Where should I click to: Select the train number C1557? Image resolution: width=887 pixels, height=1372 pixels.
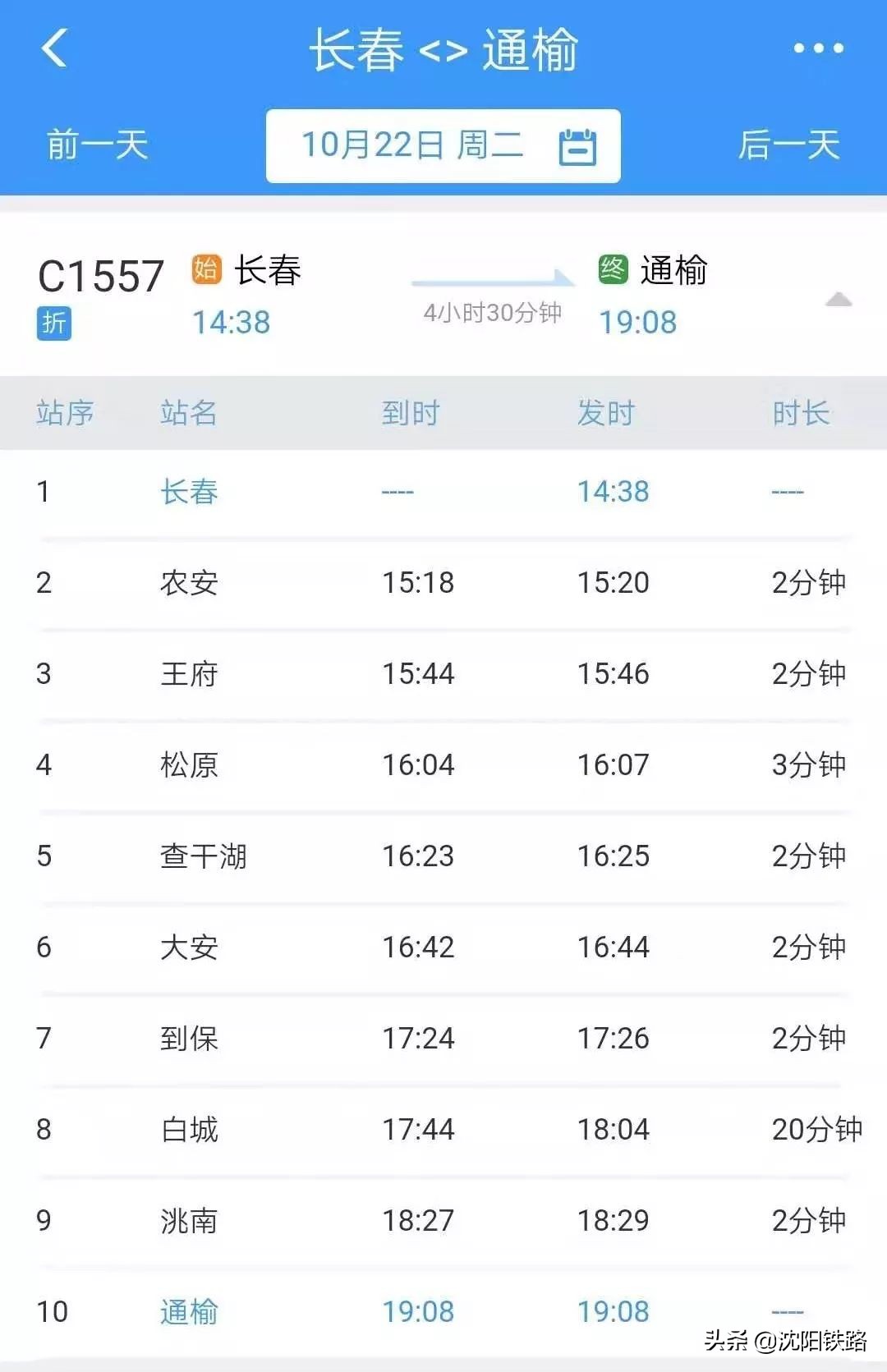100,275
